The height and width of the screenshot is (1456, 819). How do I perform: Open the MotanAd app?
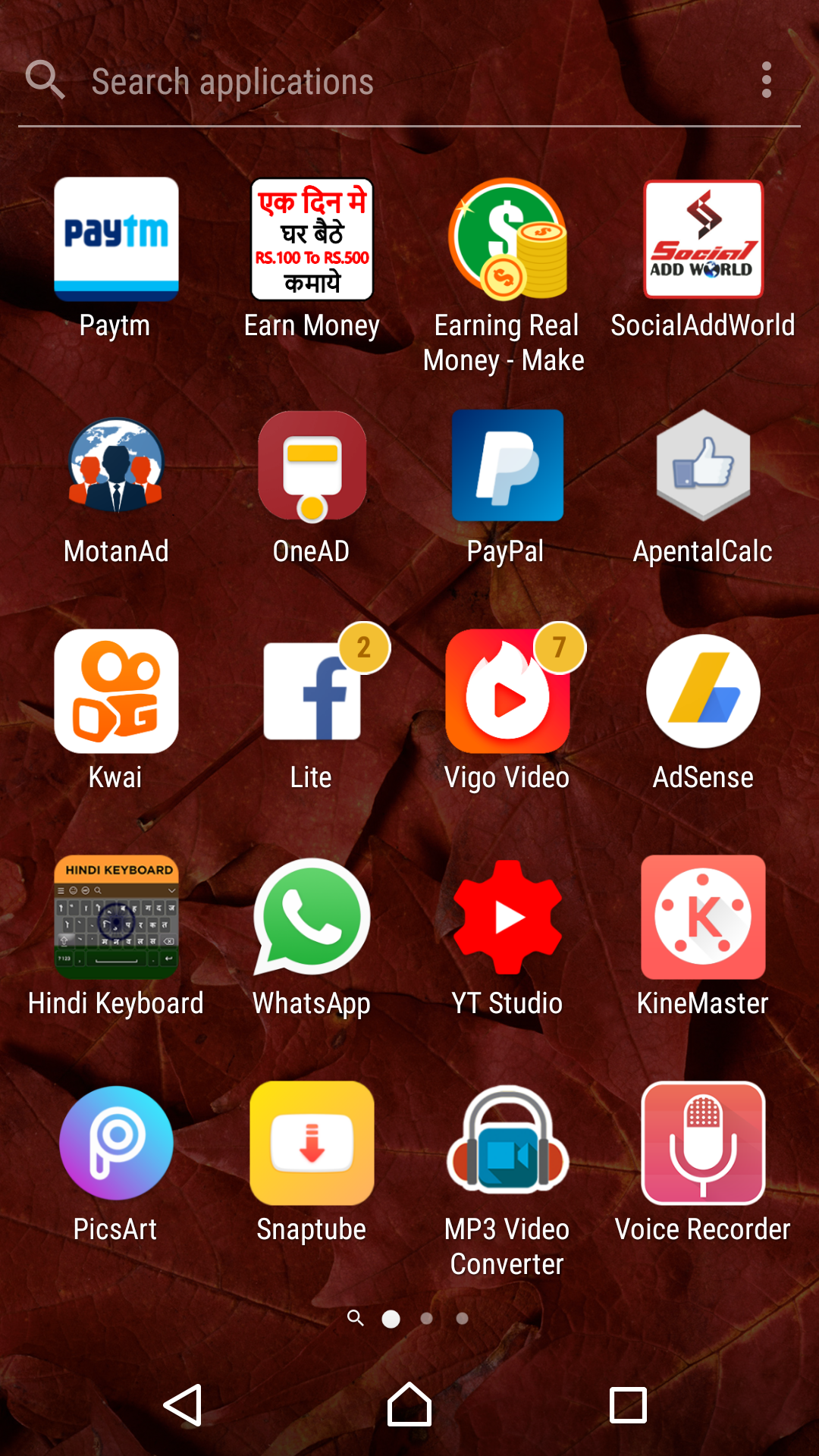pyautogui.click(x=116, y=466)
